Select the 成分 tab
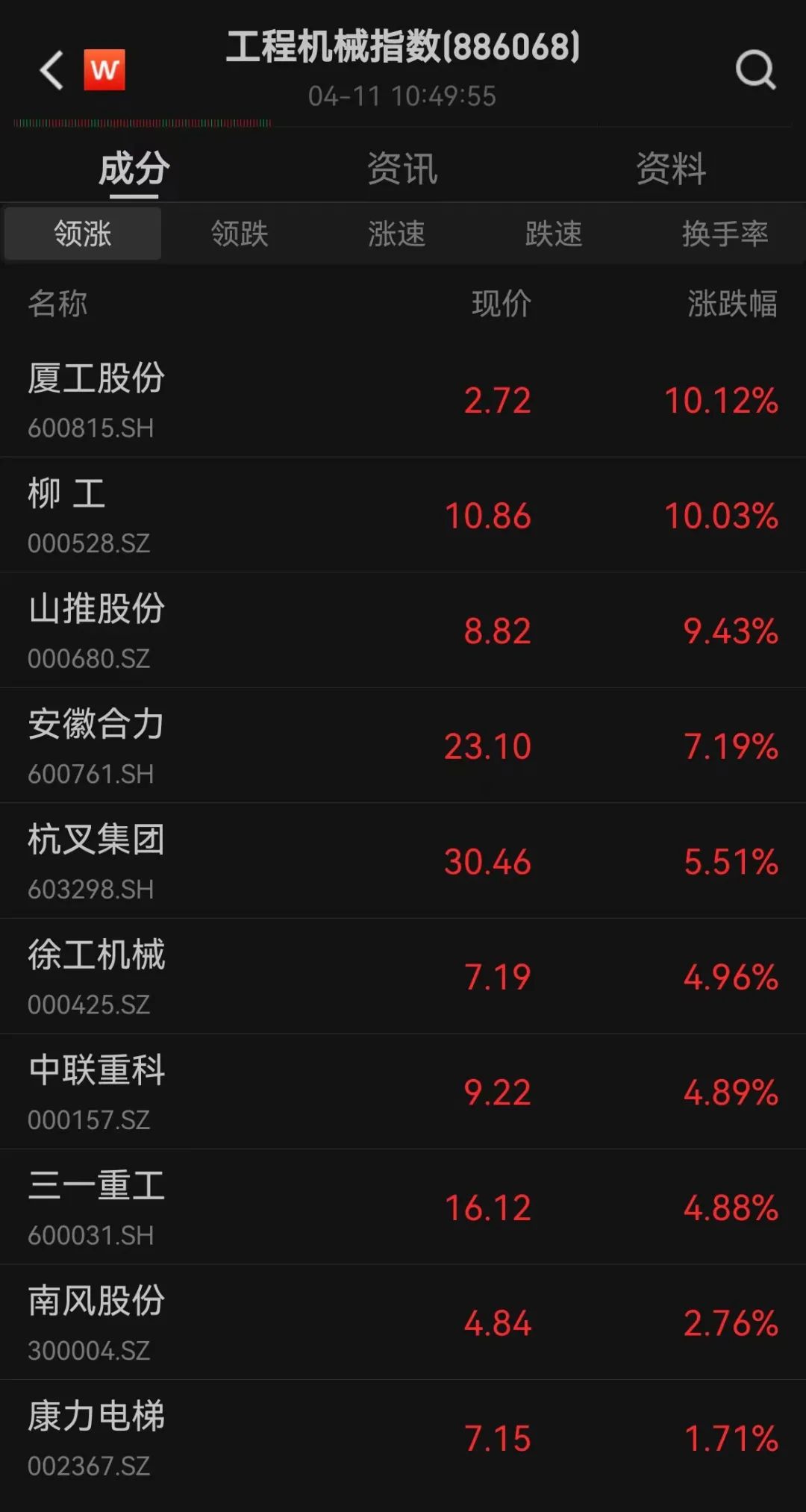The width and height of the screenshot is (806, 1512). click(133, 169)
